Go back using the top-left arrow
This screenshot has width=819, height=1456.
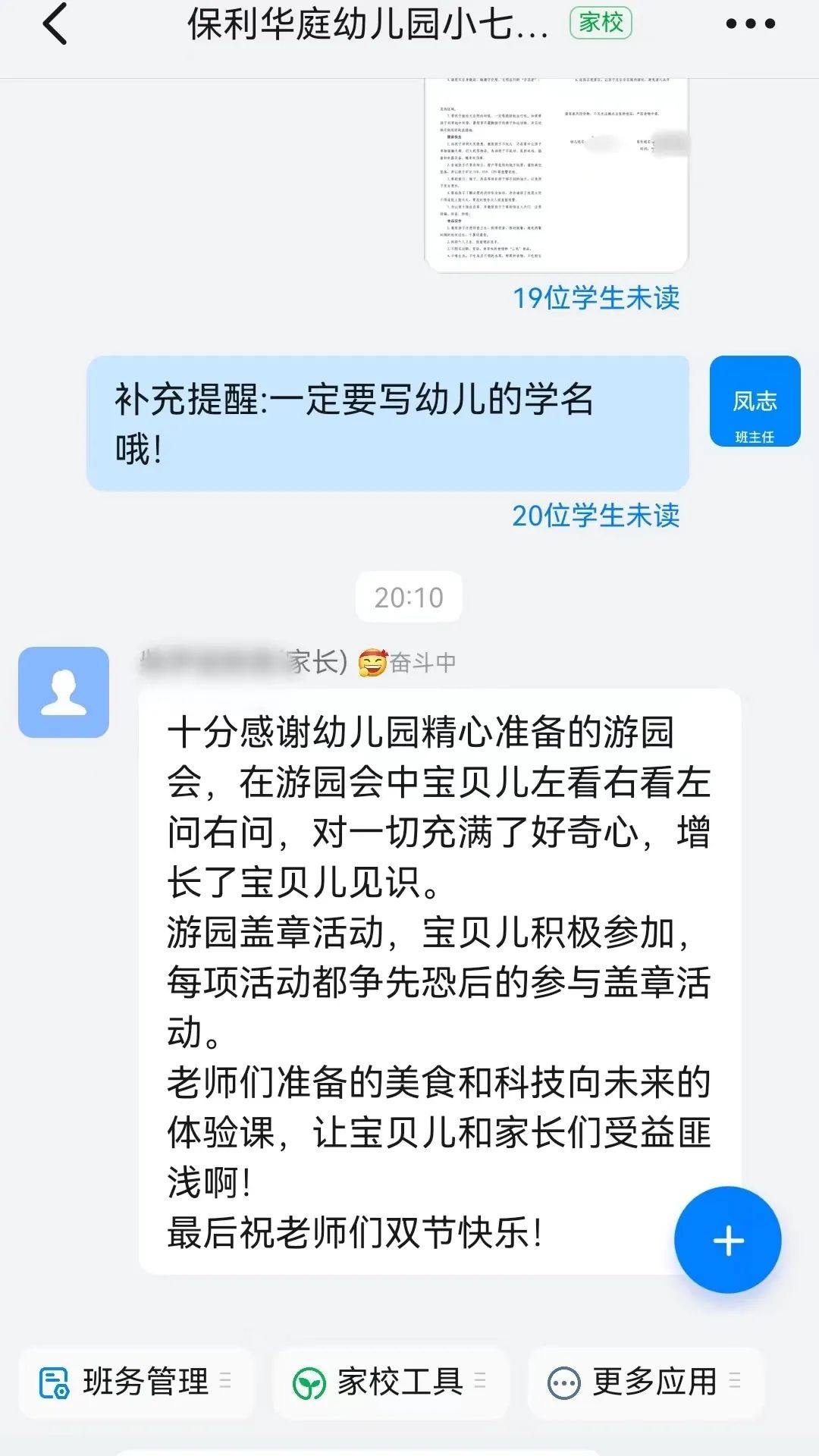[x=55, y=24]
